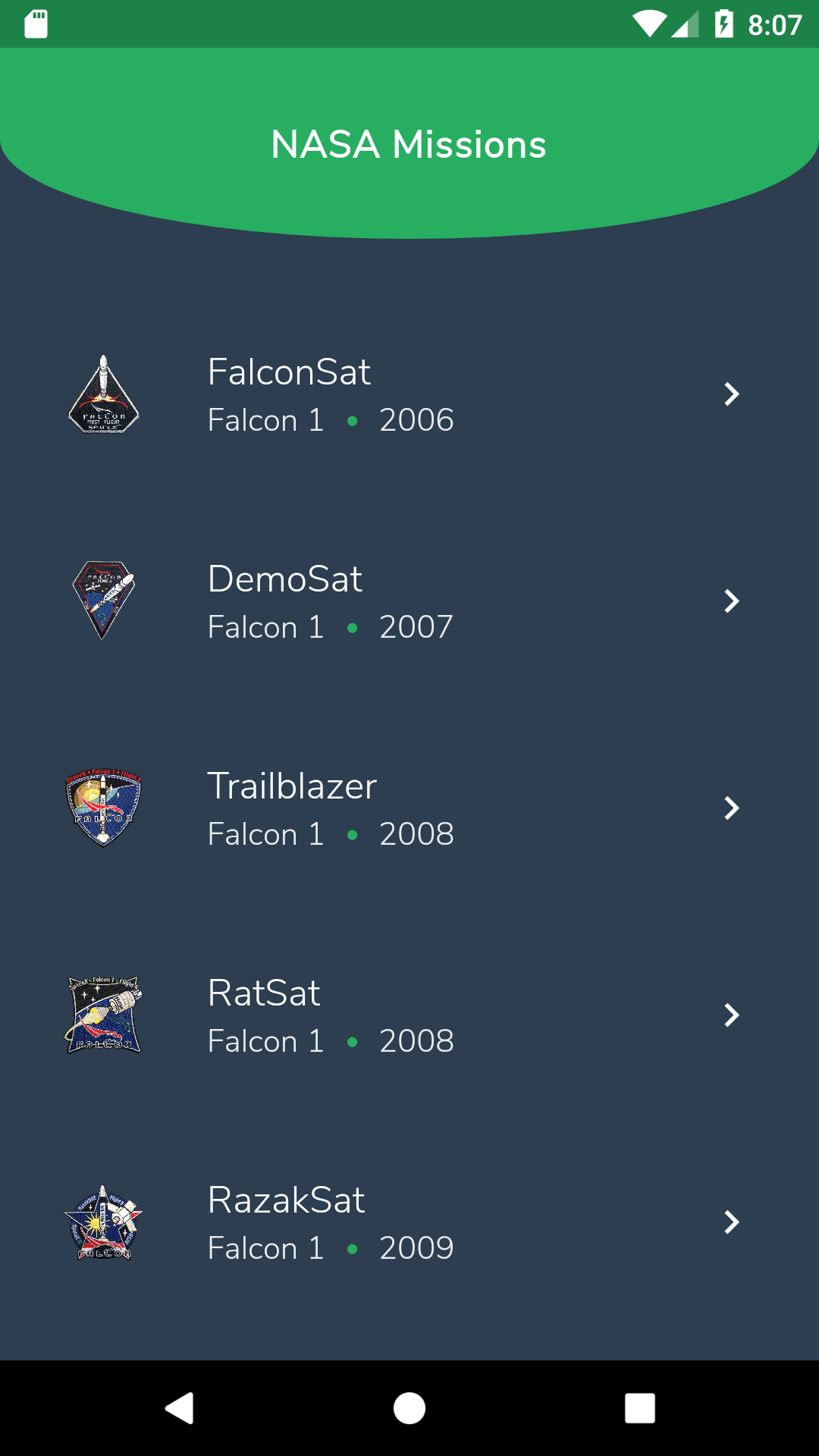The width and height of the screenshot is (819, 1456).
Task: Open the FalconSat mission details
Action: 409,394
